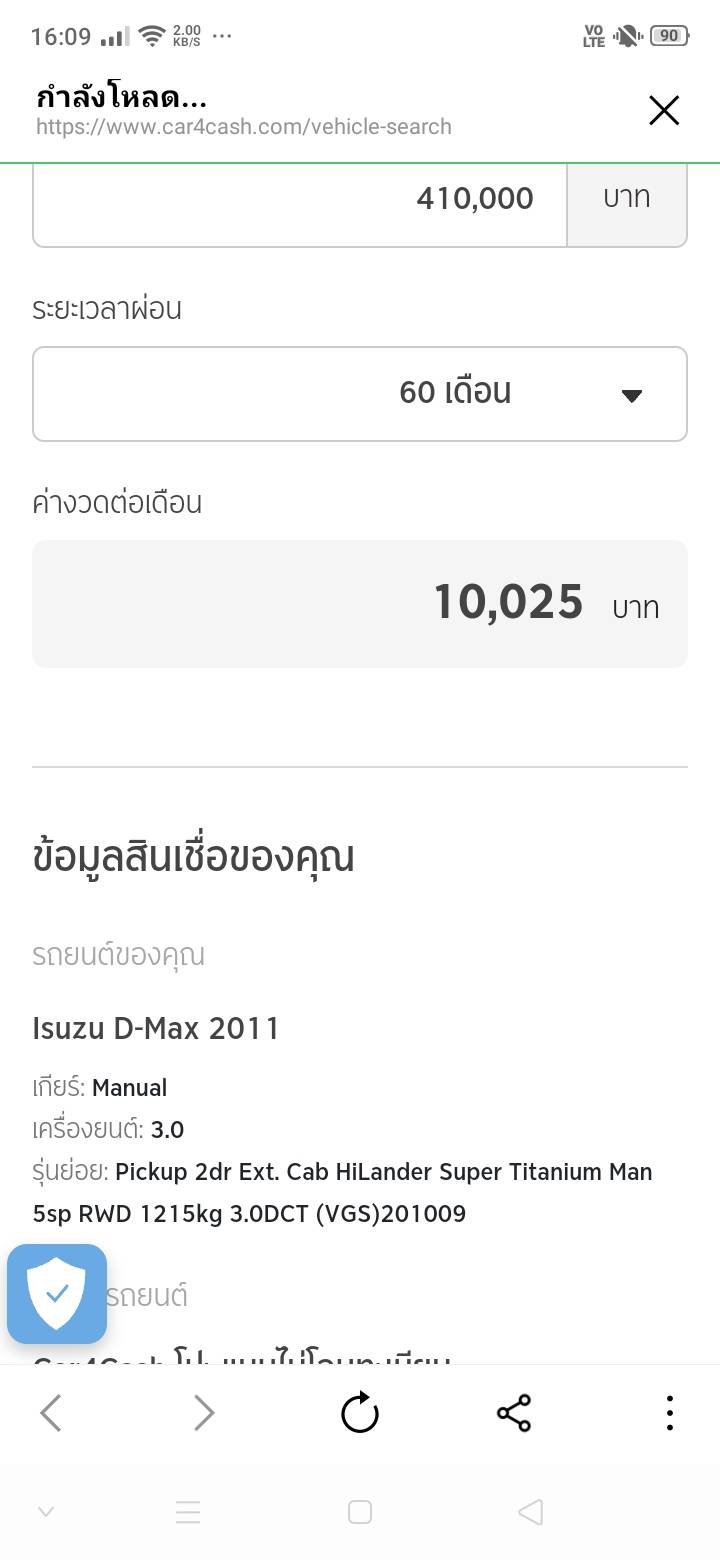
Task: Open the browser overflow menu
Action: click(x=669, y=1413)
